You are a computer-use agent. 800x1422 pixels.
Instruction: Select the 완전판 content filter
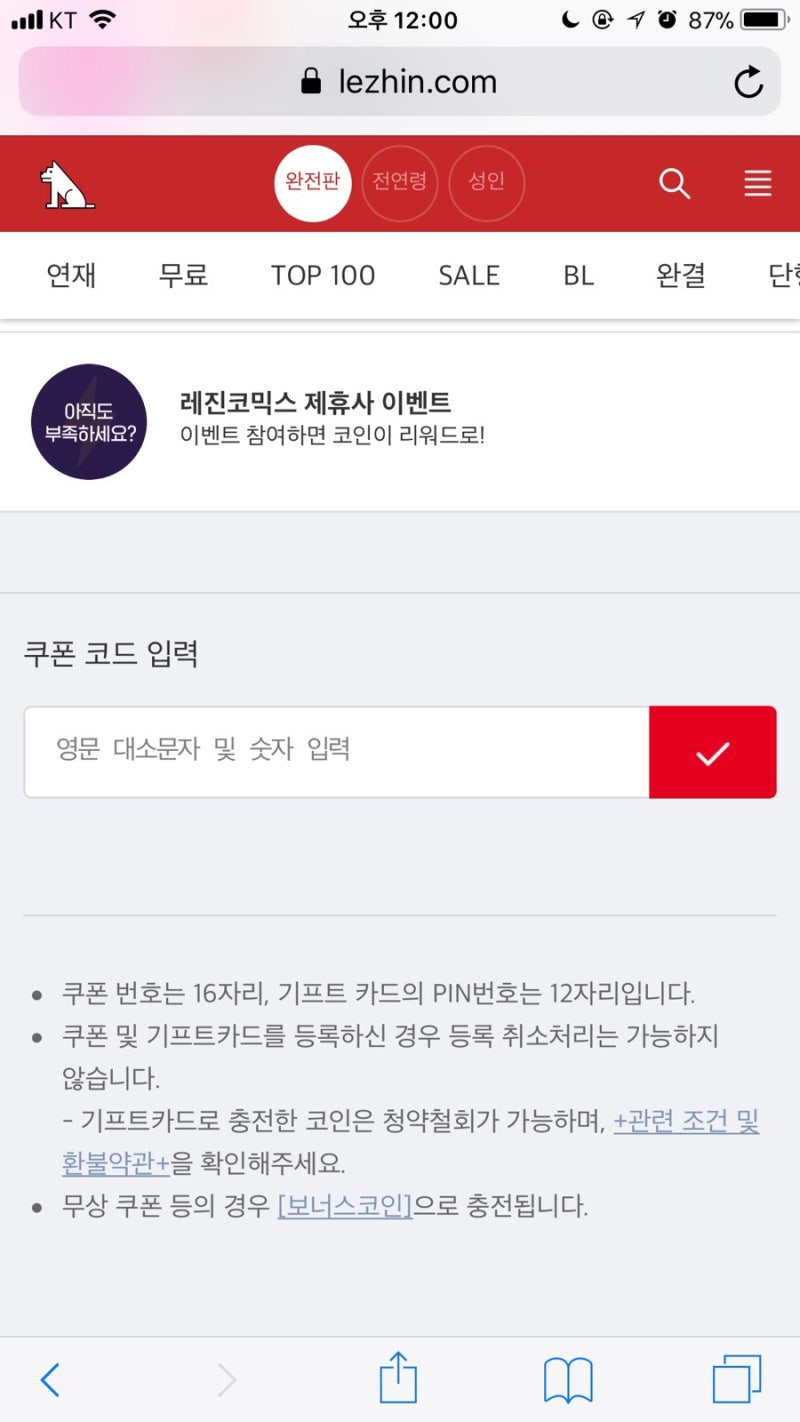(x=314, y=184)
